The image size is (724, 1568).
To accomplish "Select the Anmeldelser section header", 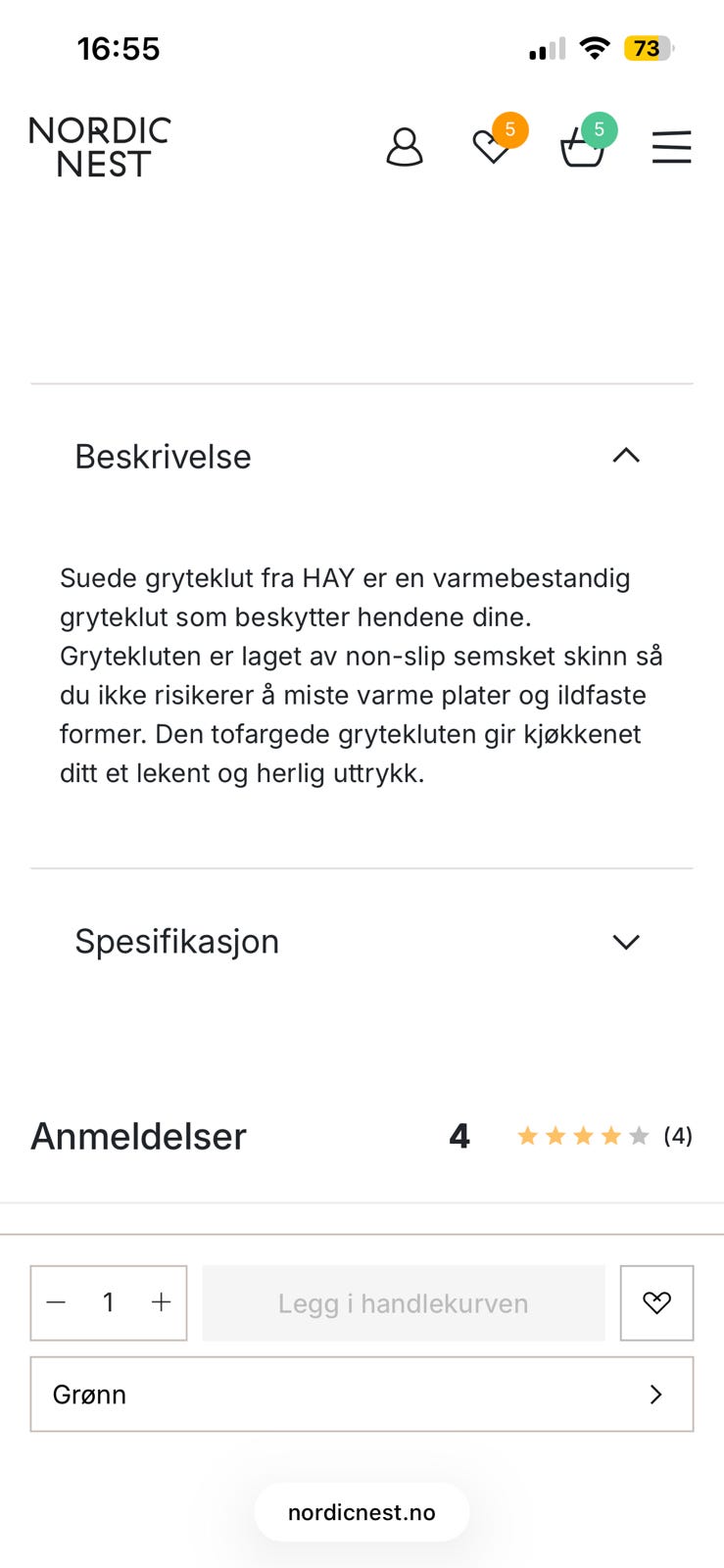I will tap(137, 1135).
